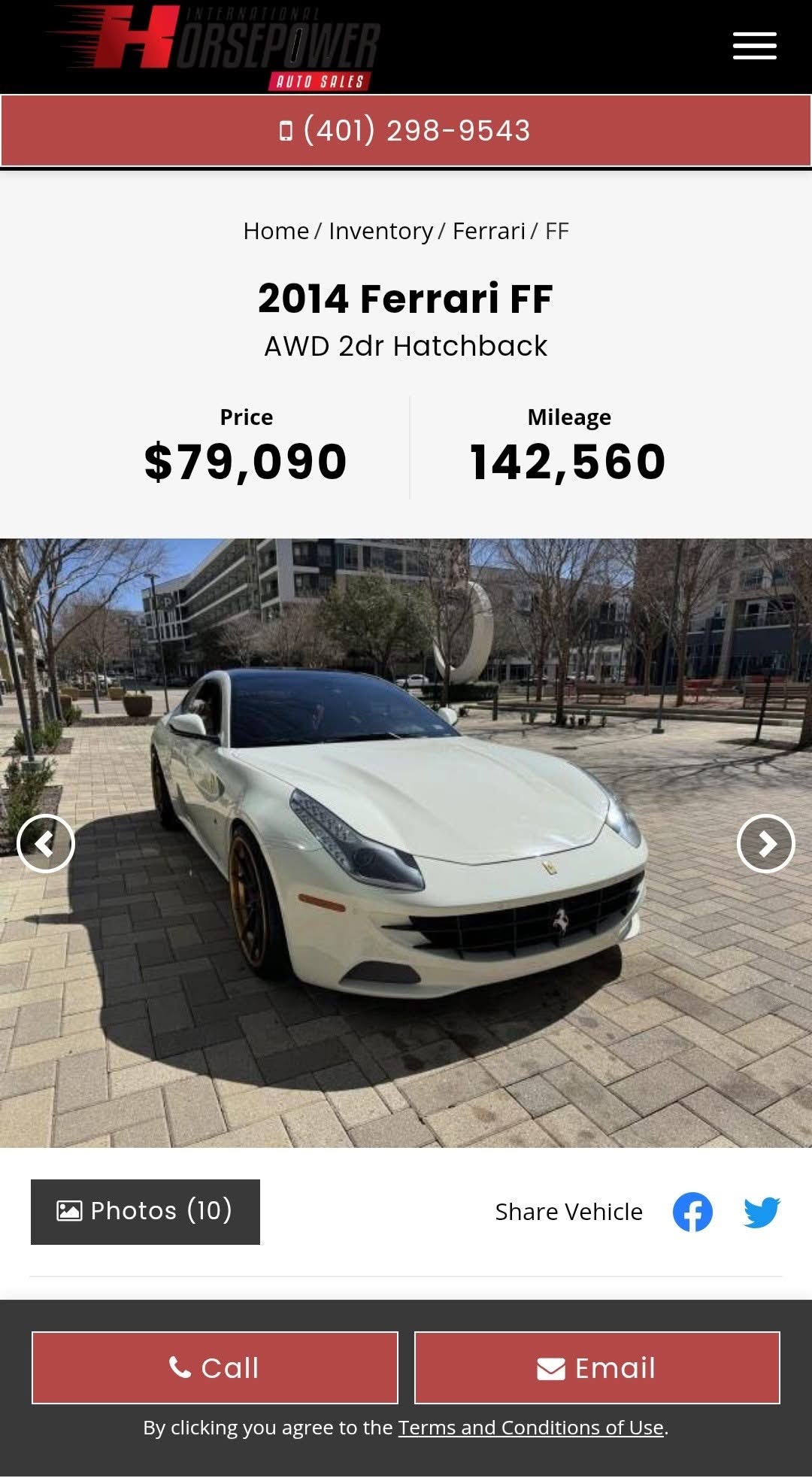The image size is (812, 1478).
Task: Go to Home breadcrumb link
Action: point(276,231)
